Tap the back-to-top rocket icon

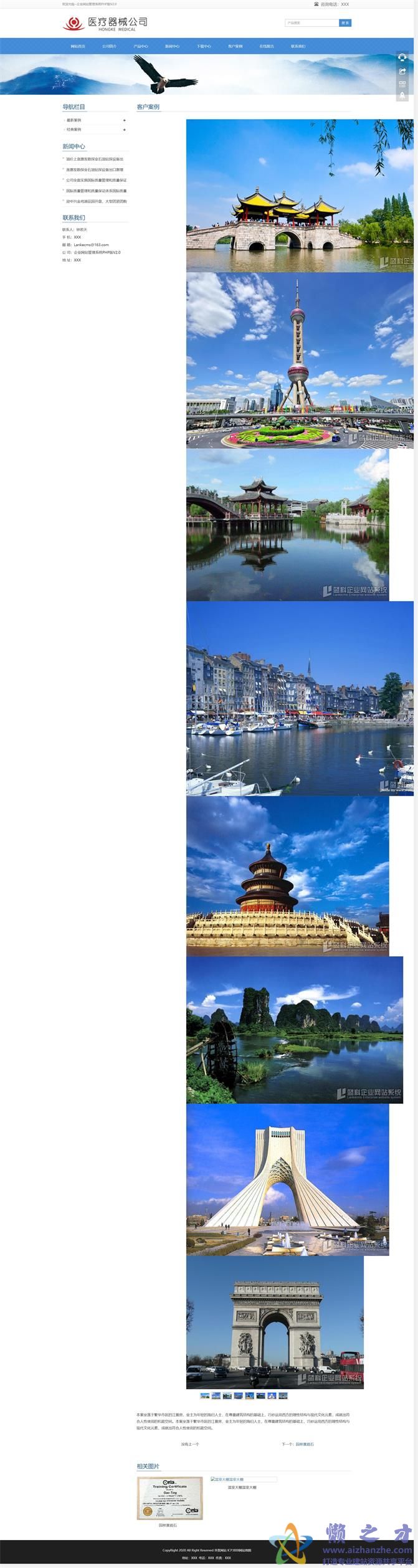(x=402, y=95)
